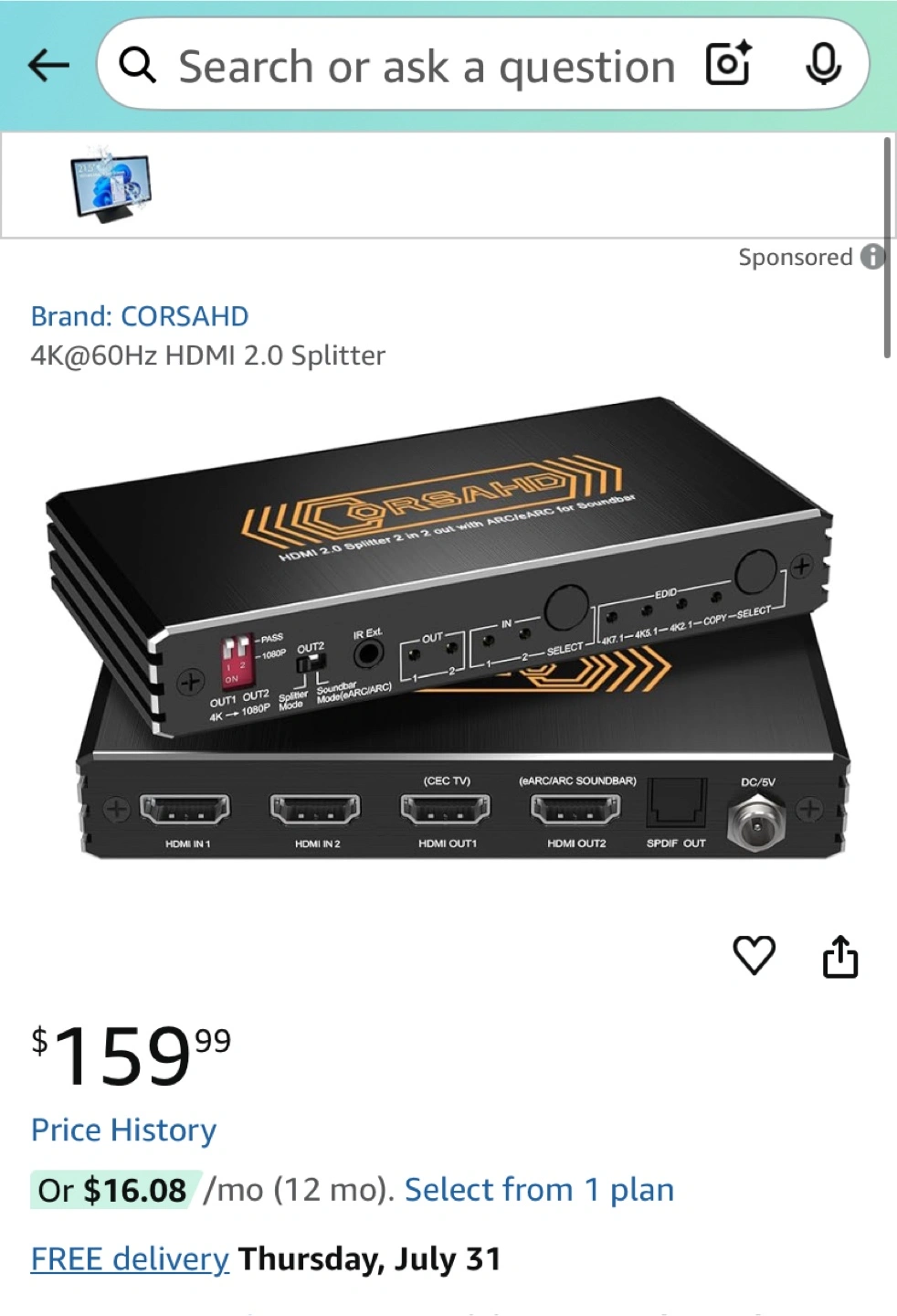The image size is (897, 1316).
Task: Open the HDMI splitter product image
Action: [448, 631]
